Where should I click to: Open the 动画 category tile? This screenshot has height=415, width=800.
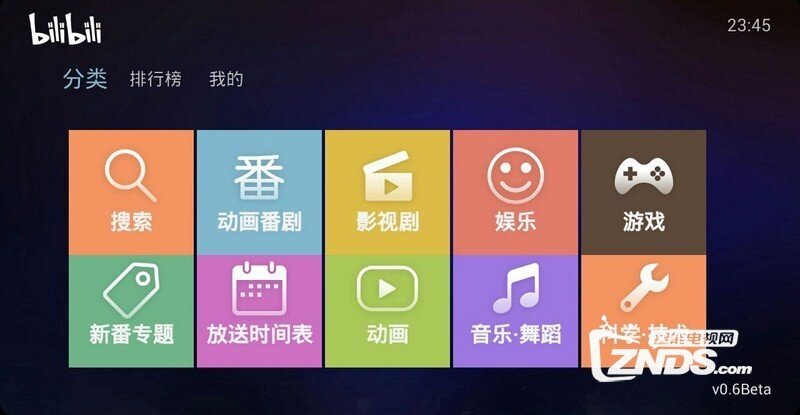pos(387,310)
